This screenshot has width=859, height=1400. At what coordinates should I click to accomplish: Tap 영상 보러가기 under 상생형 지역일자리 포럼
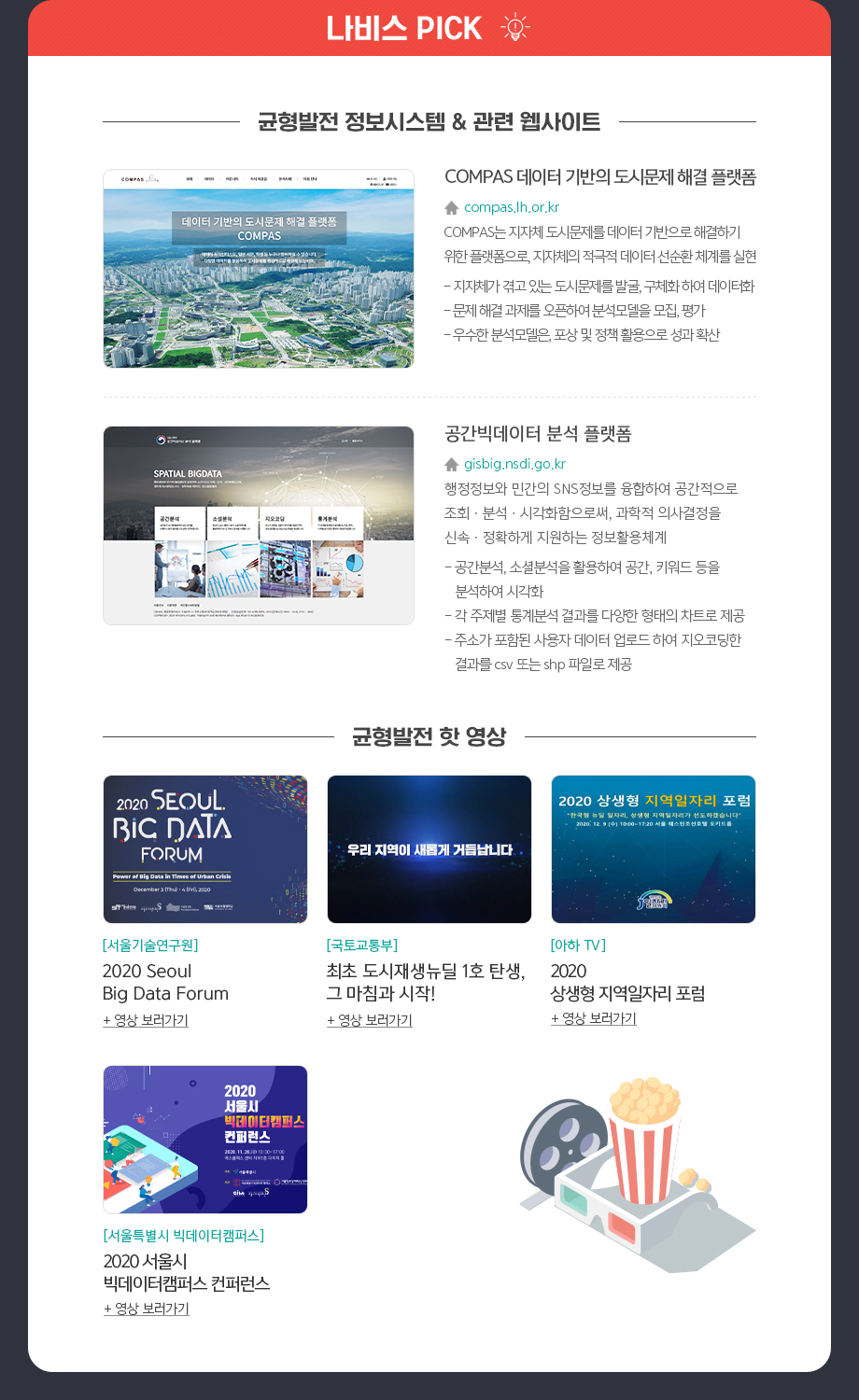coord(594,1018)
